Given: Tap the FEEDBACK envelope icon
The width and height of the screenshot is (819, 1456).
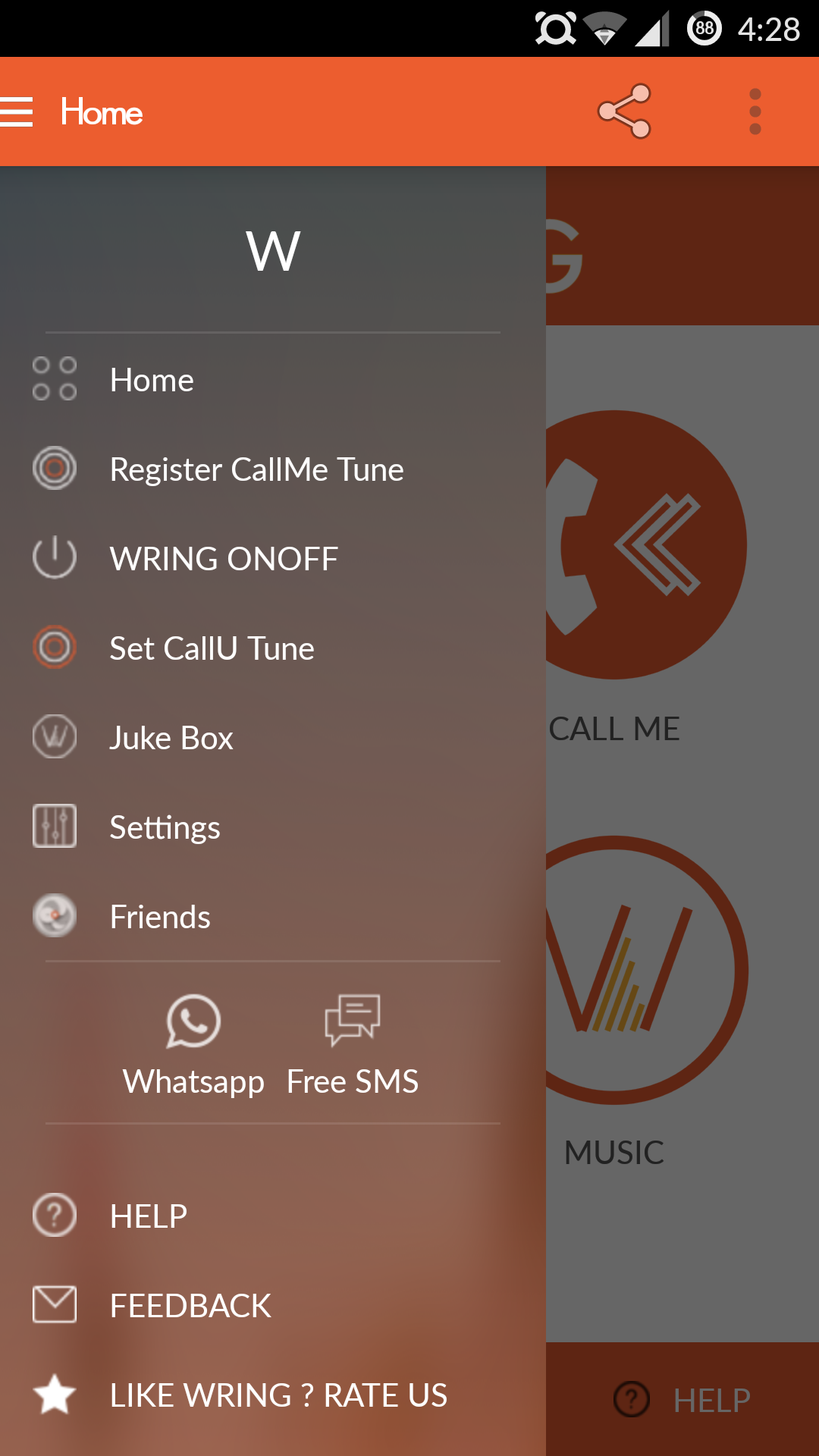Looking at the screenshot, I should (54, 1304).
